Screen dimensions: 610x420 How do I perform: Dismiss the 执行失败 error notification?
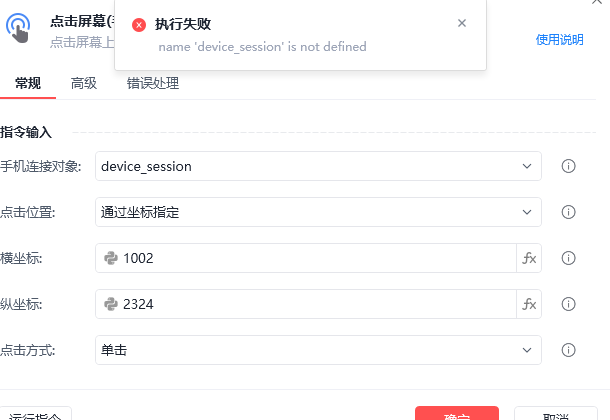461,23
